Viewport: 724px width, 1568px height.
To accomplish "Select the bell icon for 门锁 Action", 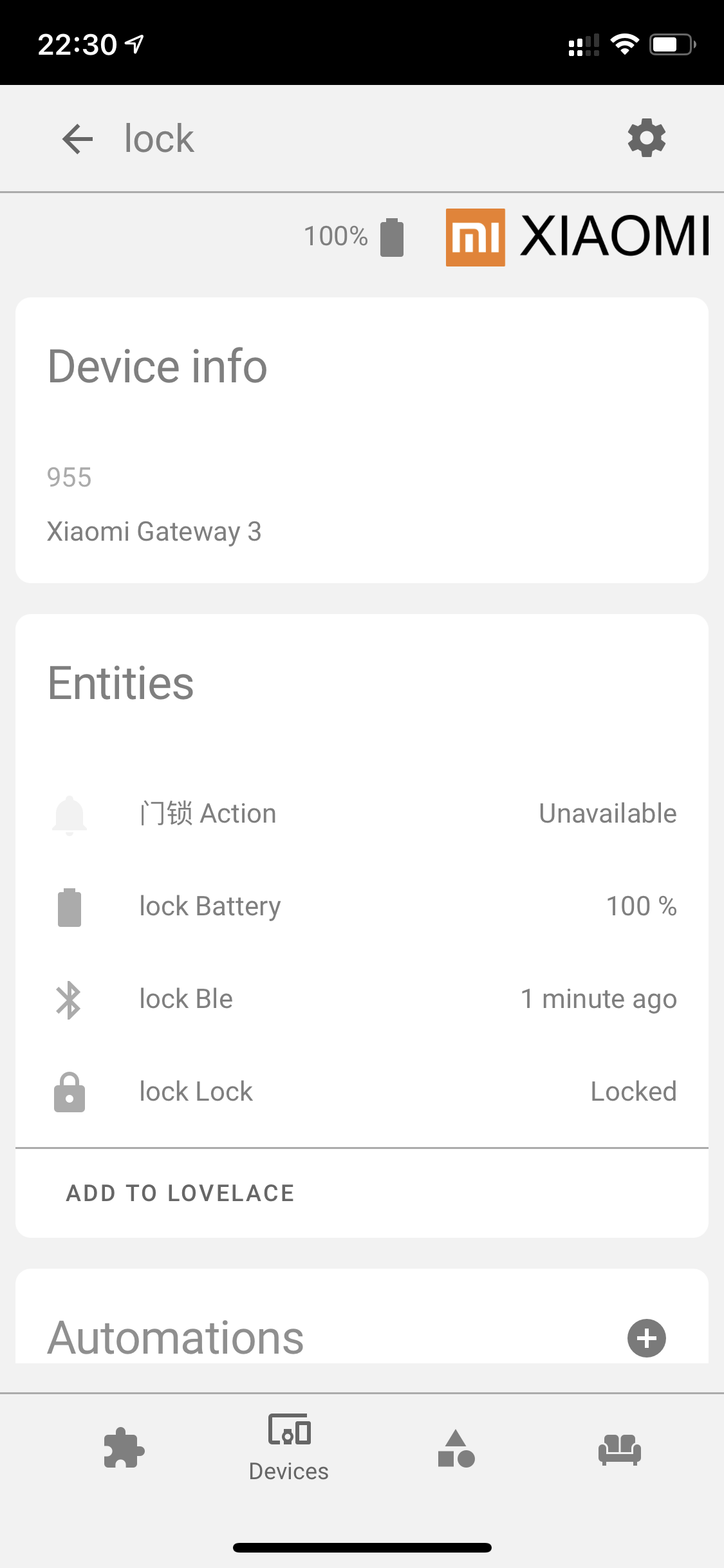I will tap(70, 812).
